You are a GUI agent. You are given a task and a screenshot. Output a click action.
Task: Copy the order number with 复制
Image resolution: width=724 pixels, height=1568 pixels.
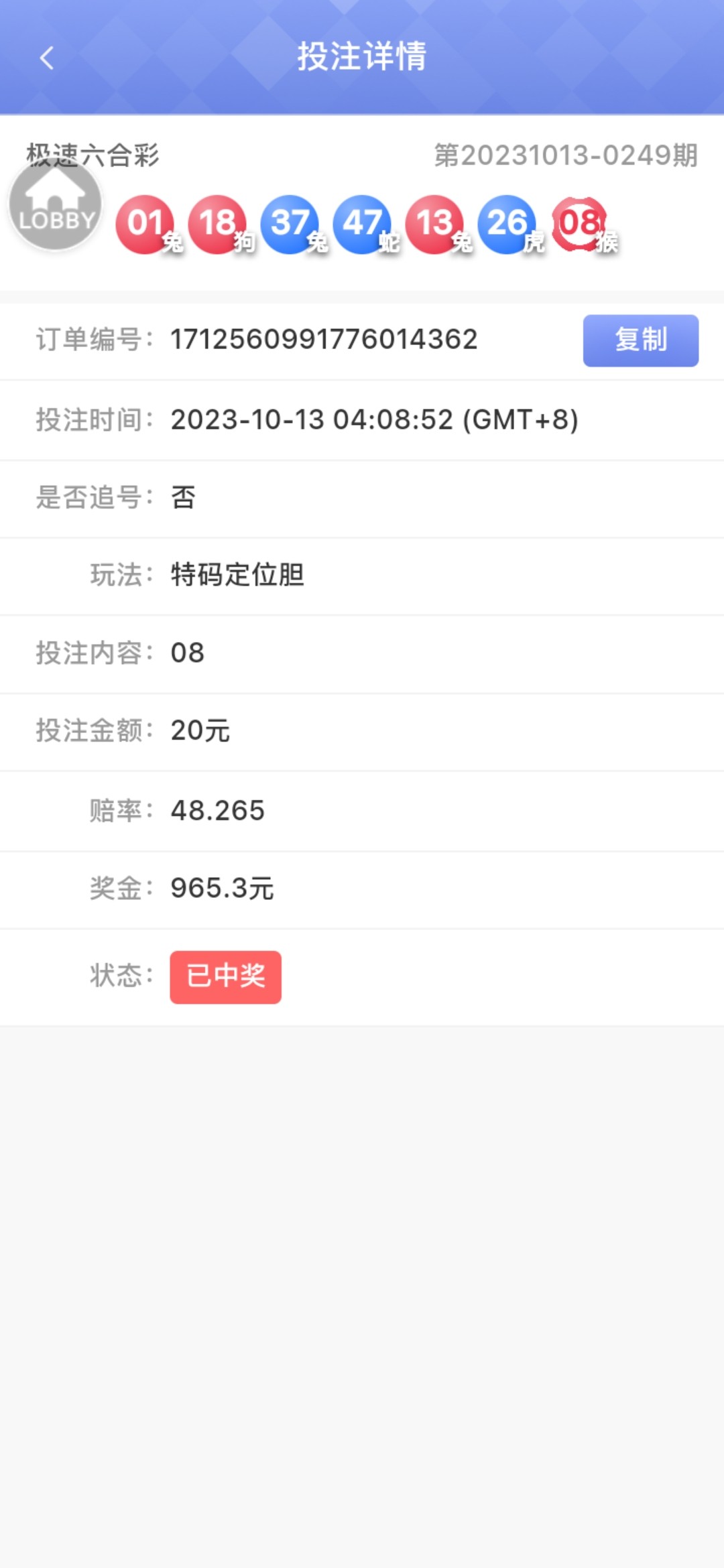(640, 340)
